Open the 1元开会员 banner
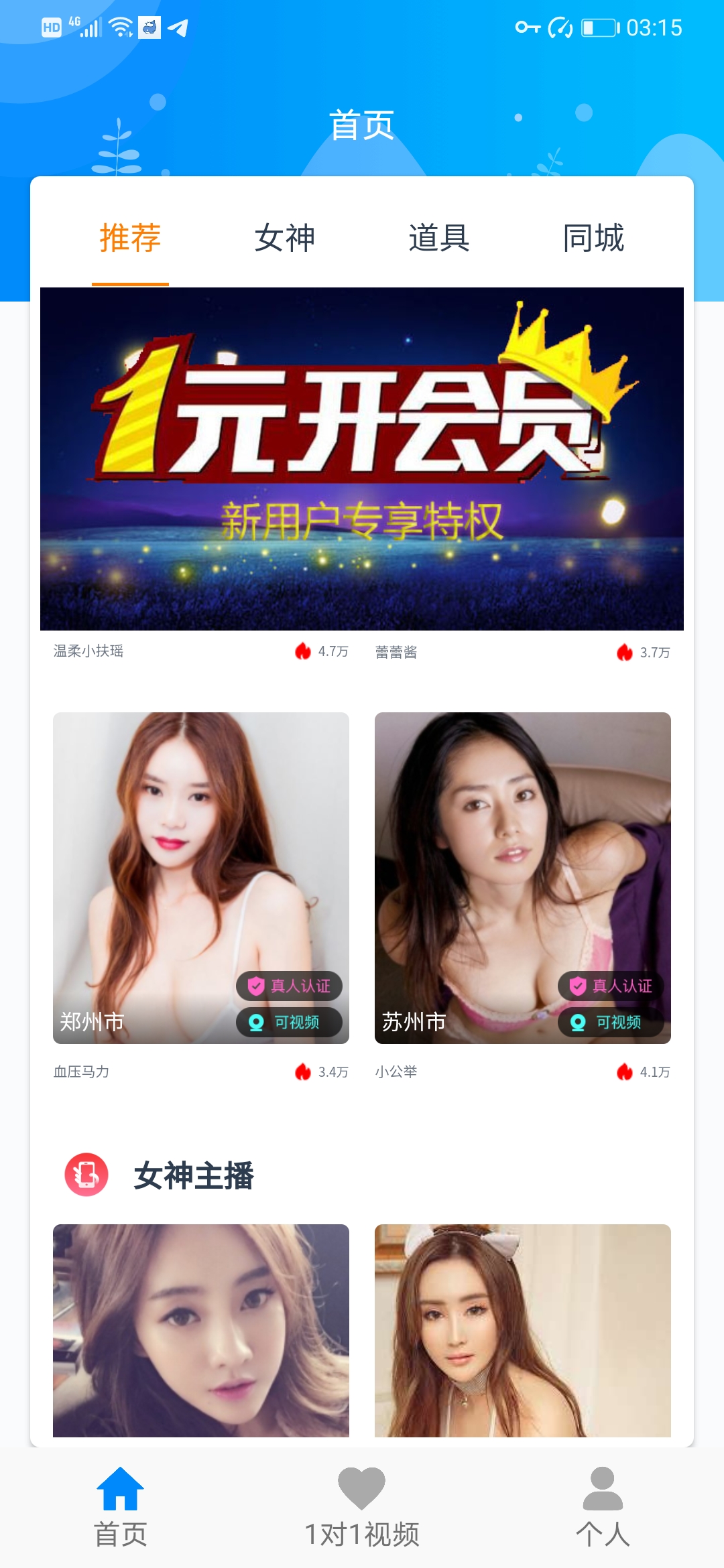The image size is (724, 1568). coord(362,459)
